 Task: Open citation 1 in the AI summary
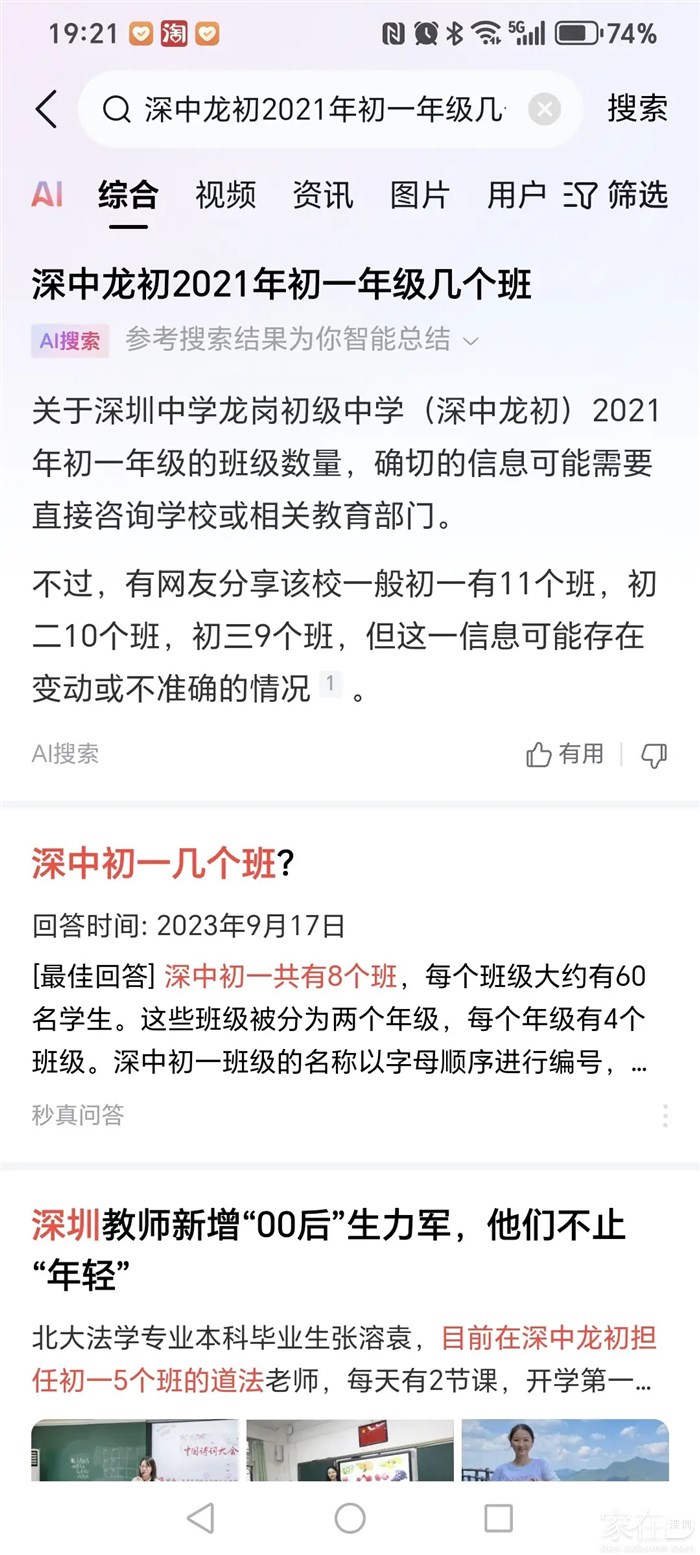(x=330, y=685)
